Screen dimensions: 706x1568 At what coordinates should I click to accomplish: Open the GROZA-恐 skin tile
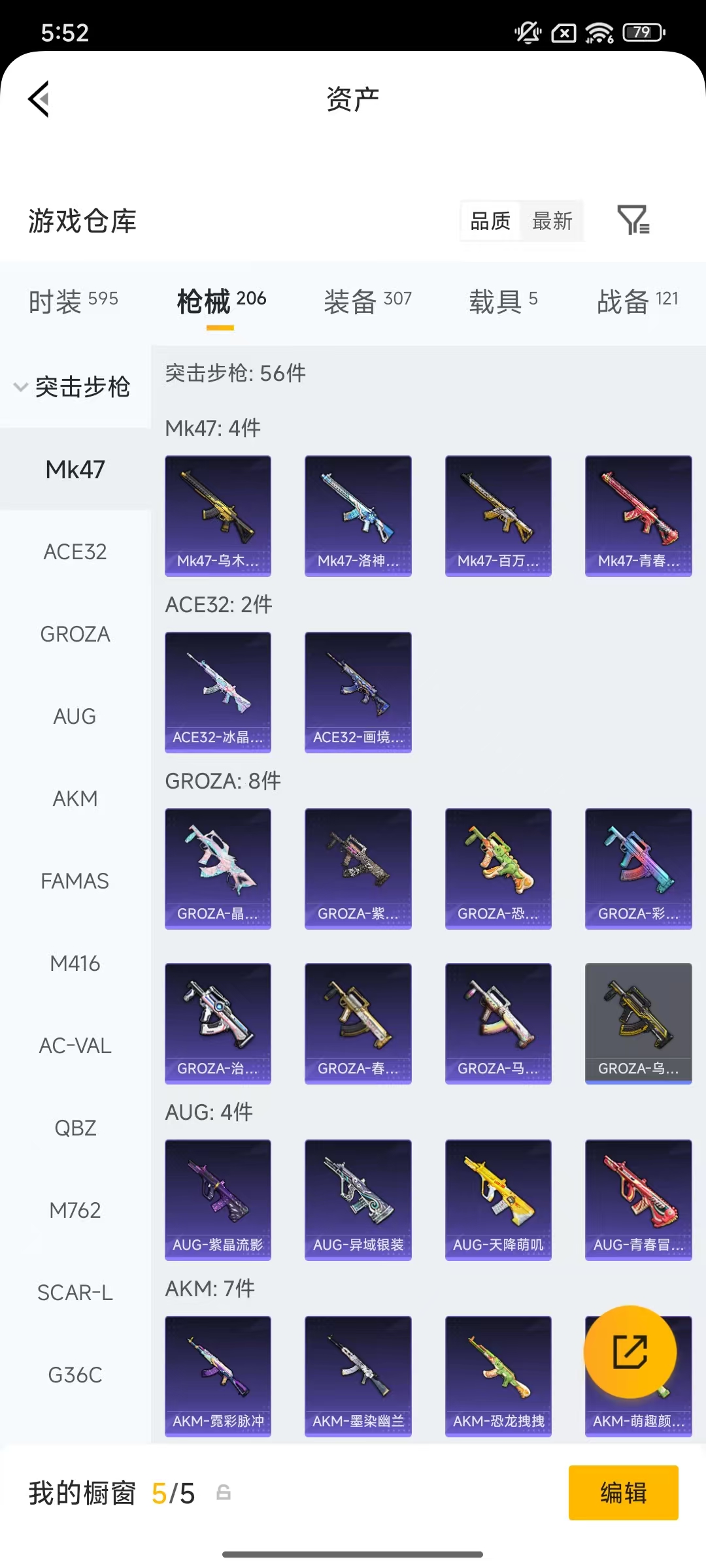[498, 868]
